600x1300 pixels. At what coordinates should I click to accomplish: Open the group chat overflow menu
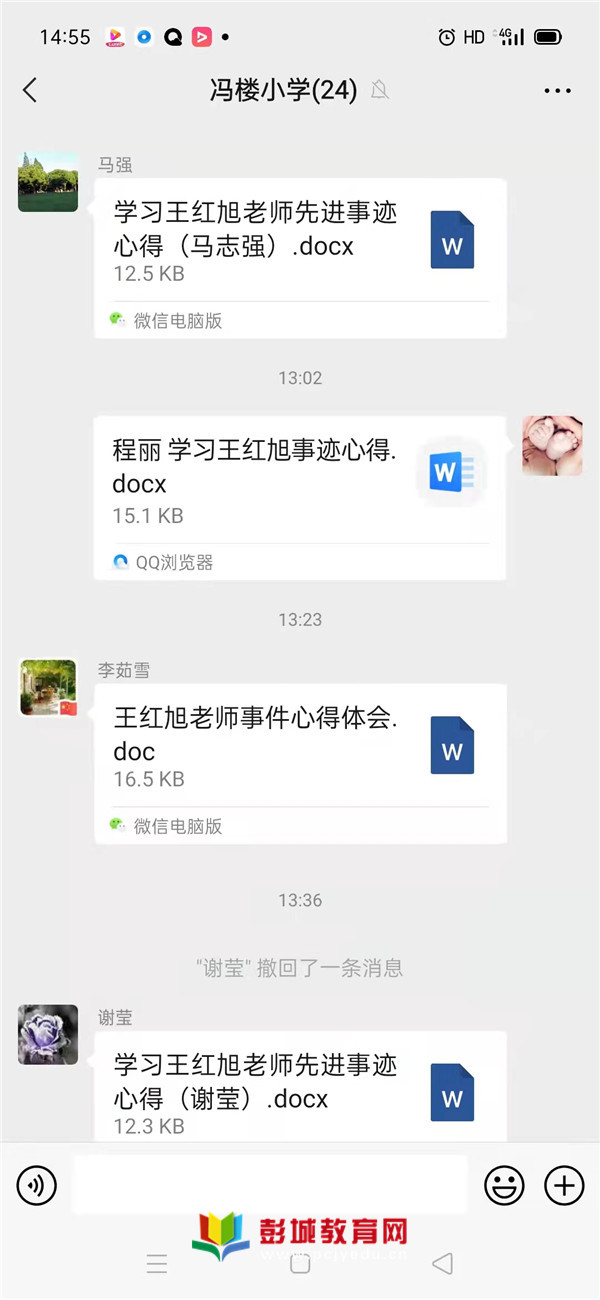coord(557,90)
